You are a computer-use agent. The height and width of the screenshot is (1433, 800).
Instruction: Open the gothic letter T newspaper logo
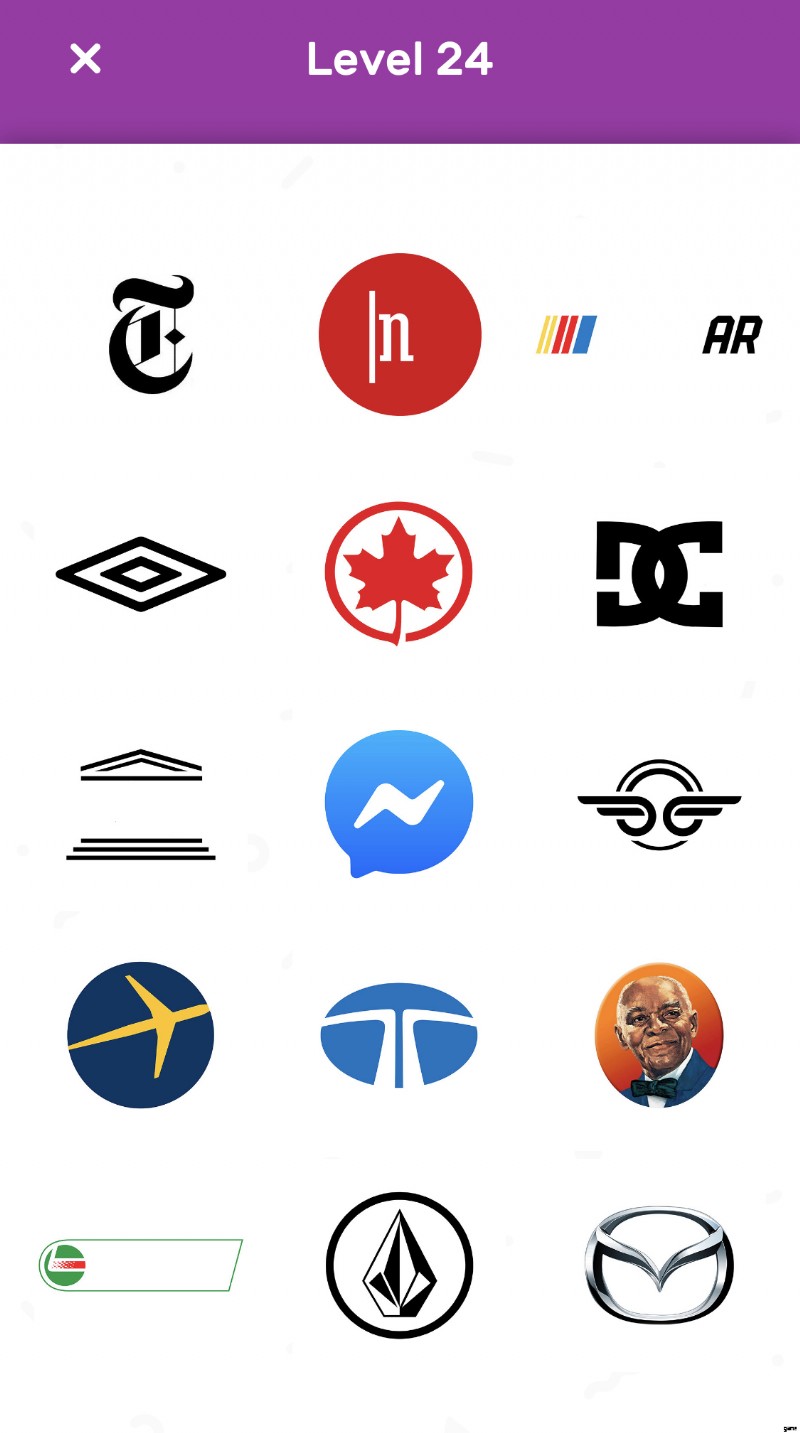point(150,334)
